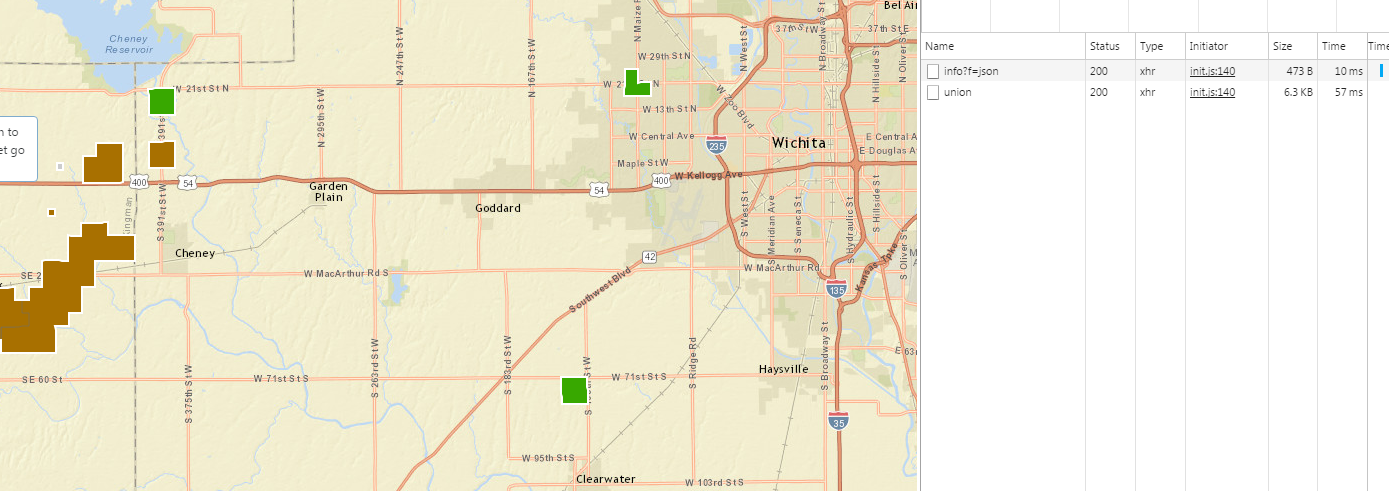Select the union network request row
This screenshot has width=1389, height=491.
pyautogui.click(x=957, y=92)
